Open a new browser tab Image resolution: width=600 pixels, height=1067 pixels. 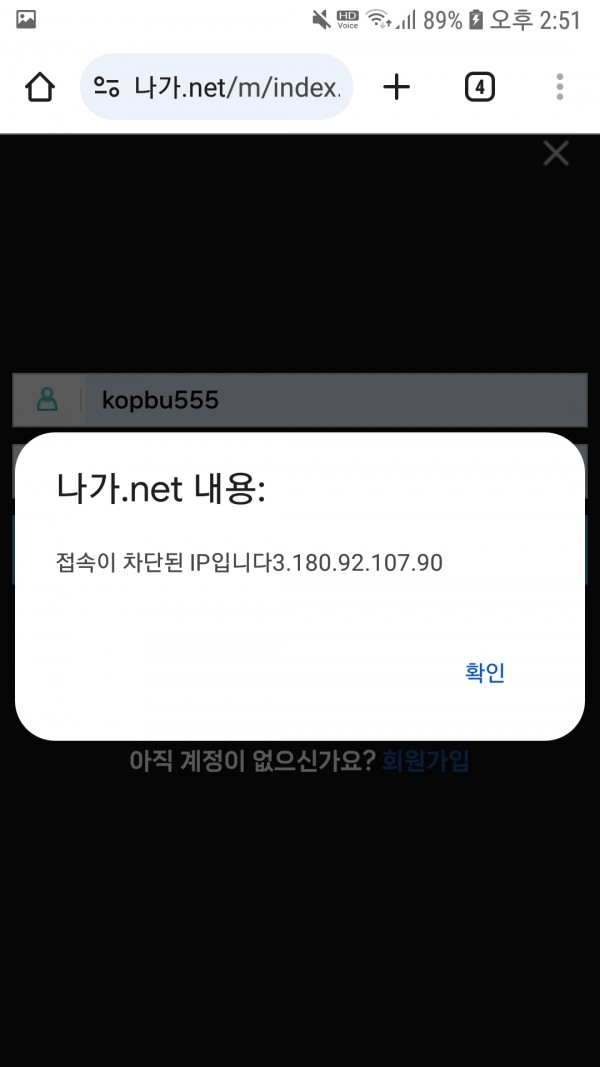397,88
